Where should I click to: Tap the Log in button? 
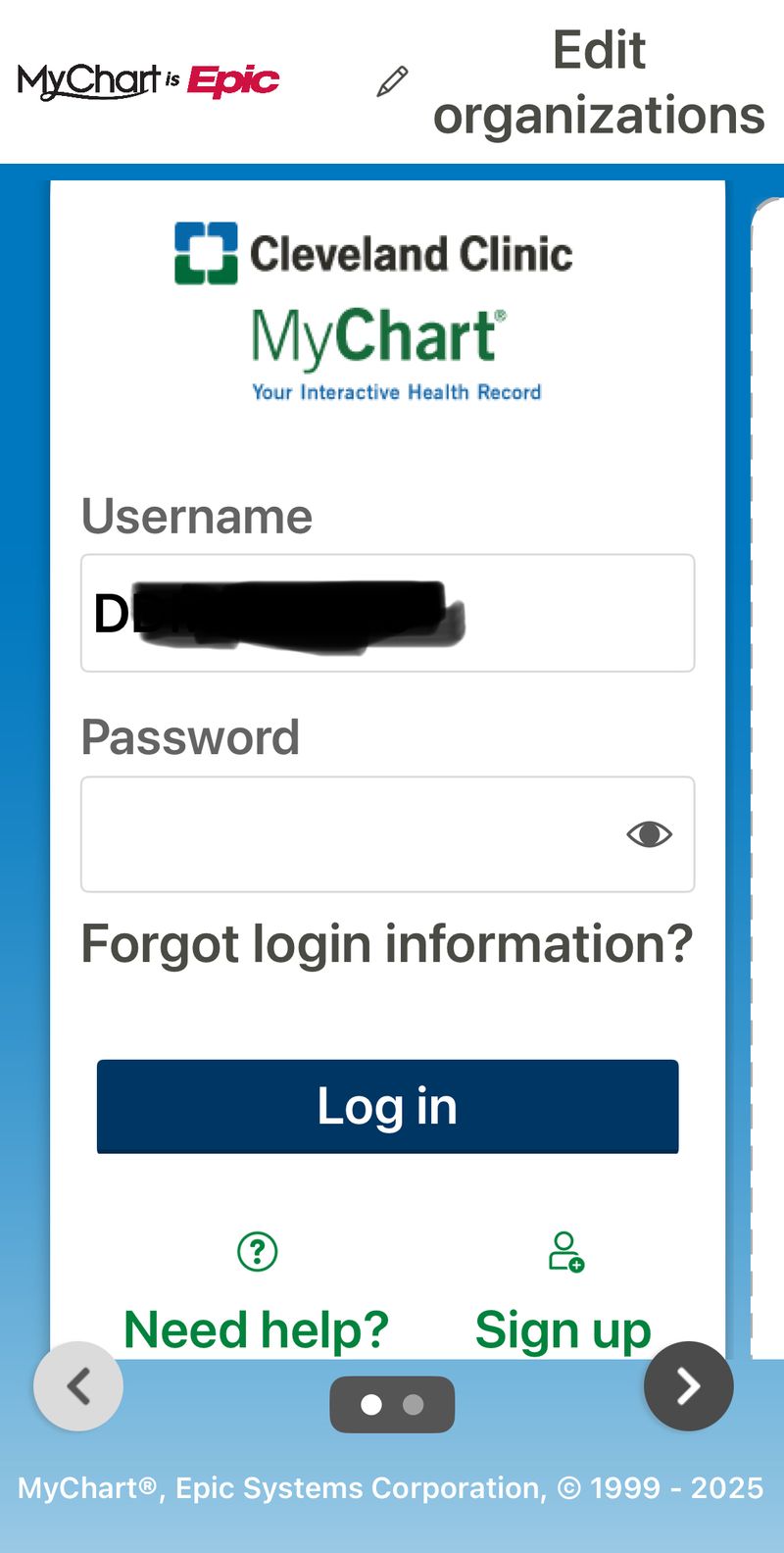[x=387, y=1106]
